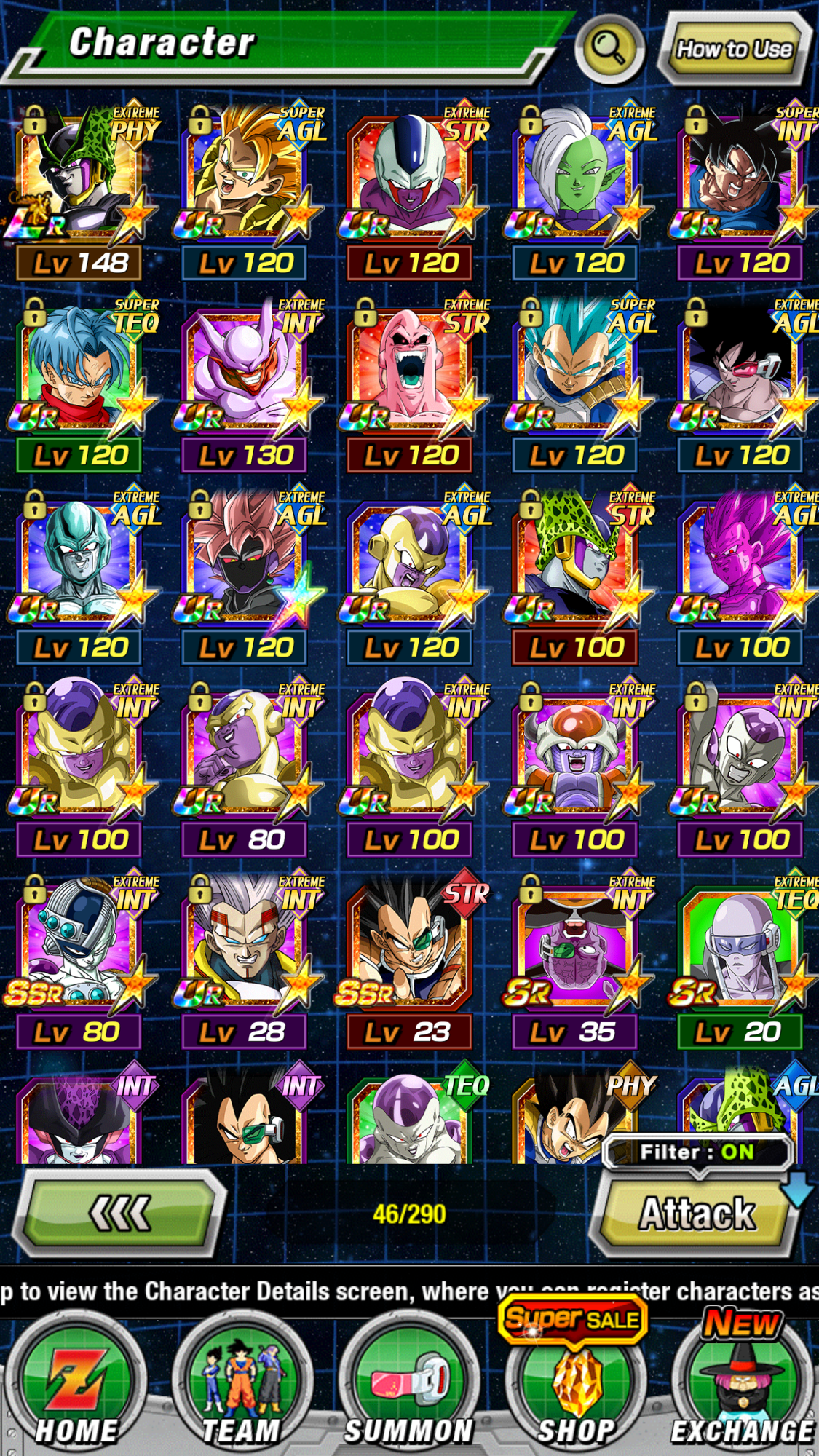
Task: Open the How to Use guide
Action: click(734, 49)
